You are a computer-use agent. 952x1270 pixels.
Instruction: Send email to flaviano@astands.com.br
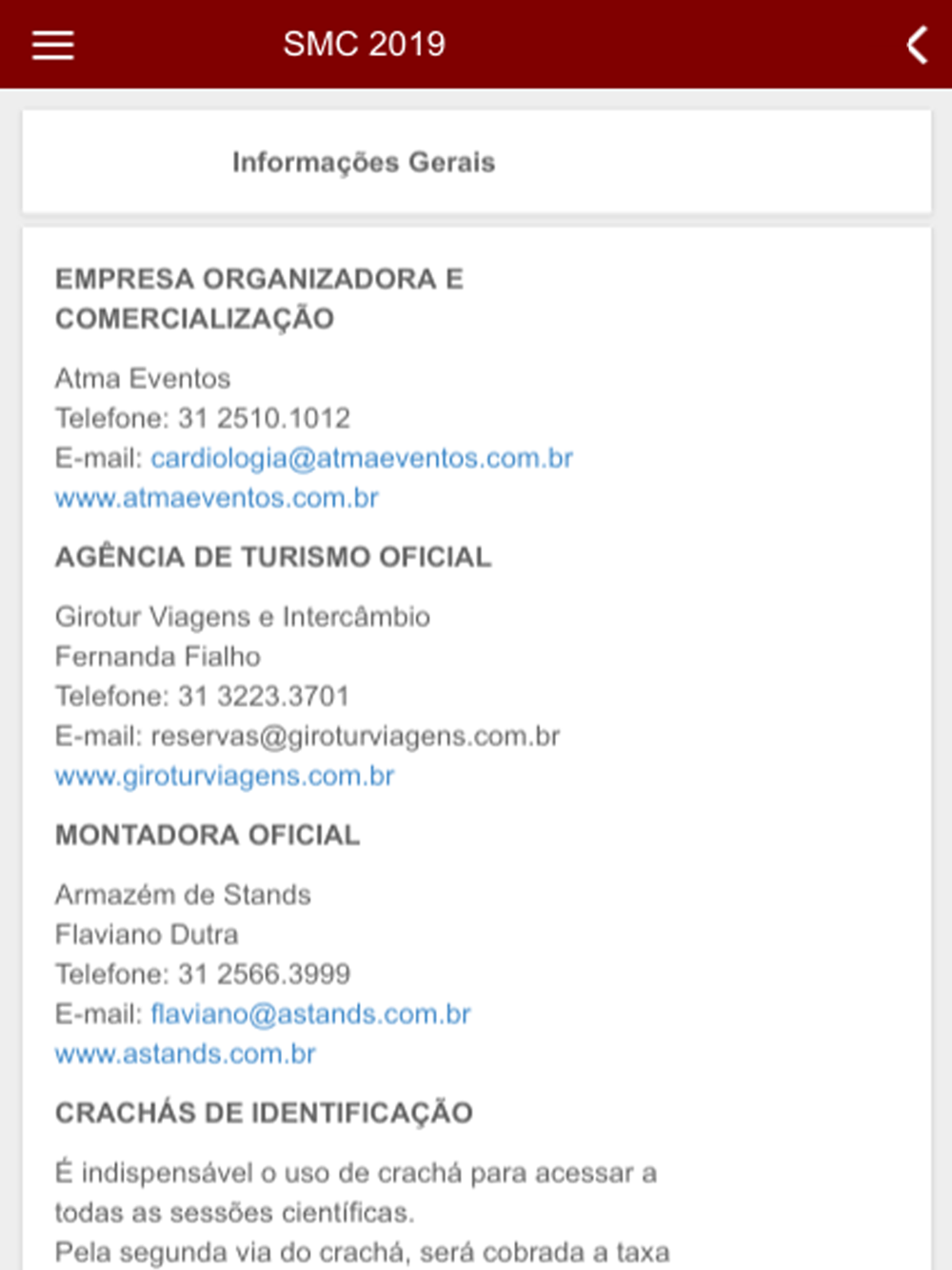coord(310,1014)
